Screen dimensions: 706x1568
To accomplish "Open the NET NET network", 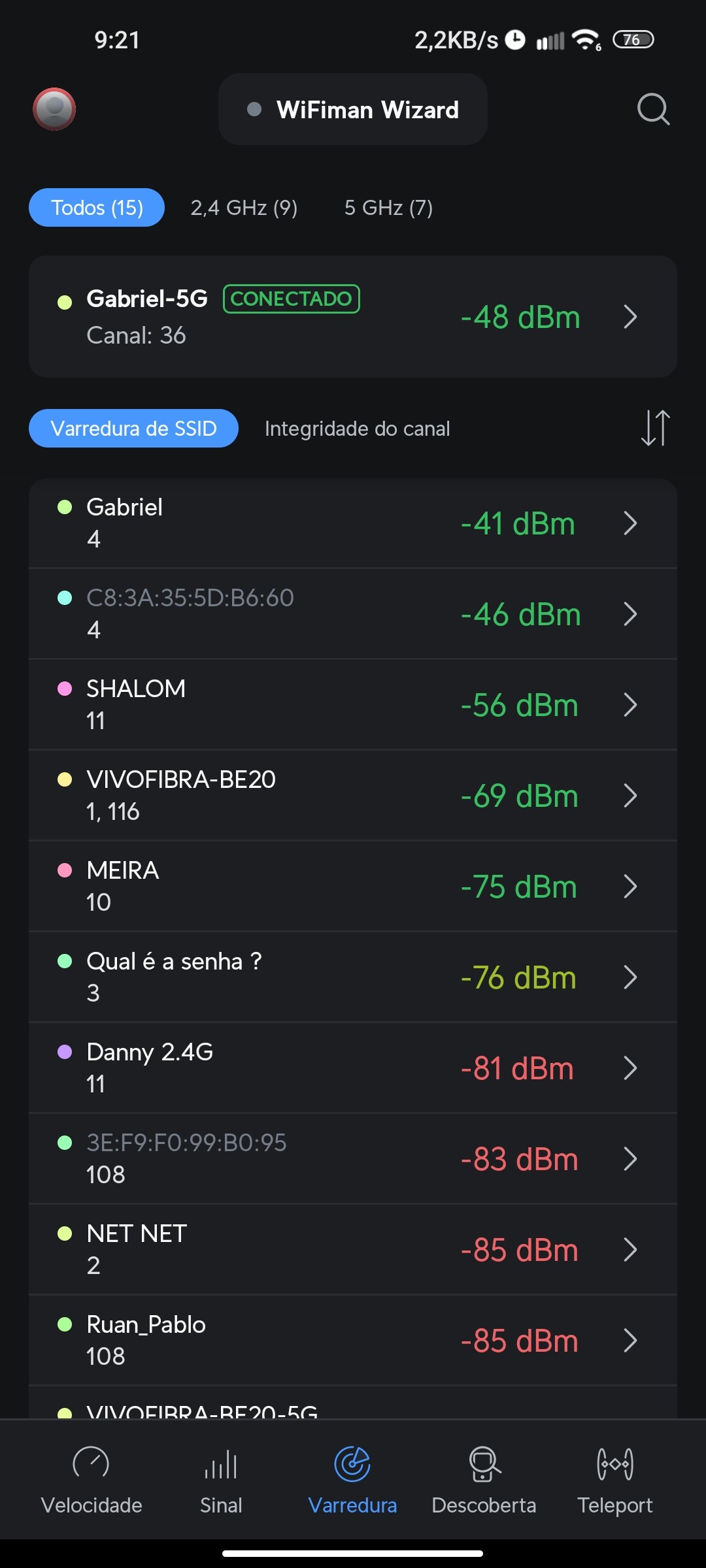I will tap(353, 1249).
